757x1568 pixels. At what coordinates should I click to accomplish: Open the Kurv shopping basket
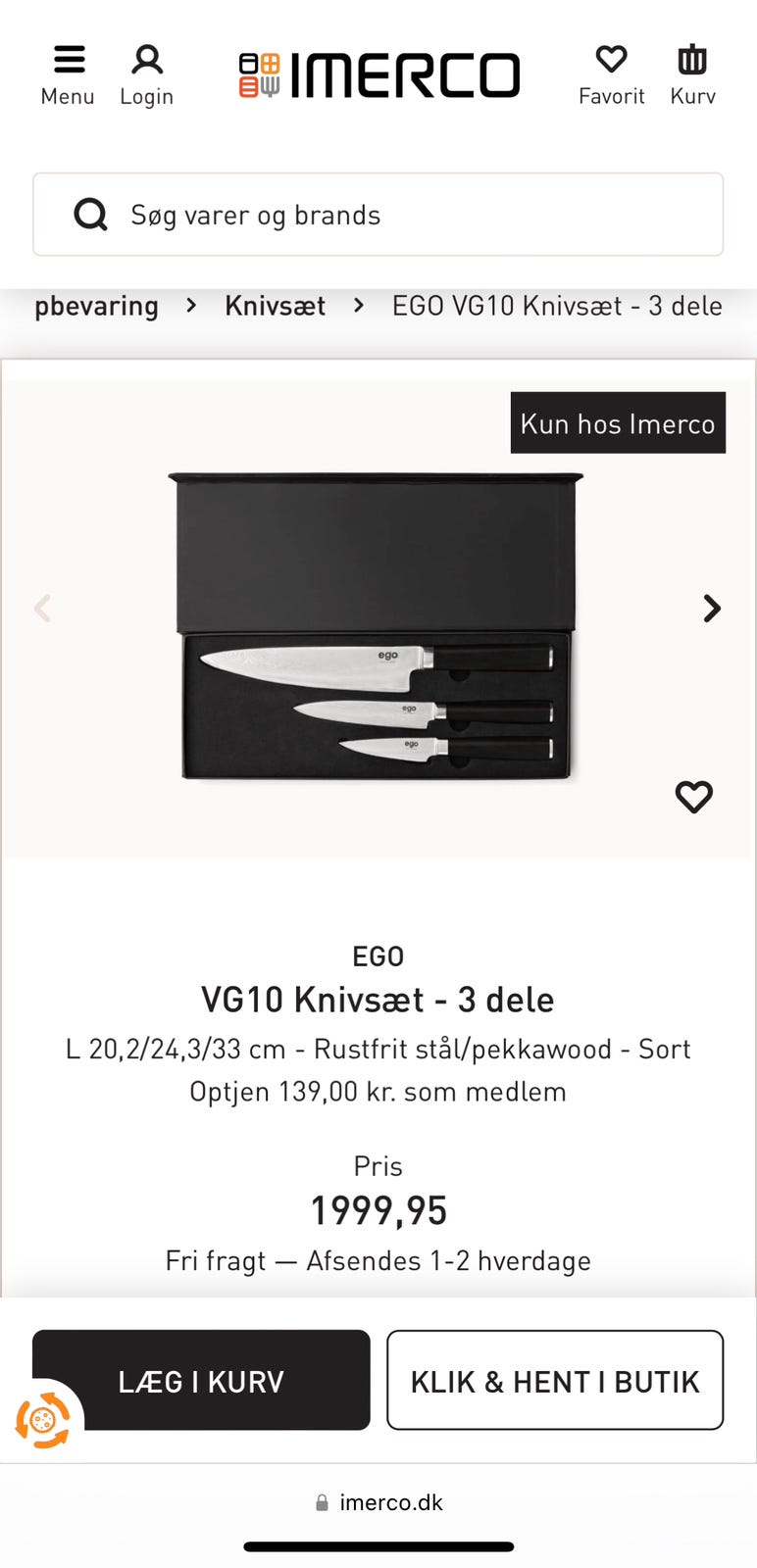pos(692,74)
